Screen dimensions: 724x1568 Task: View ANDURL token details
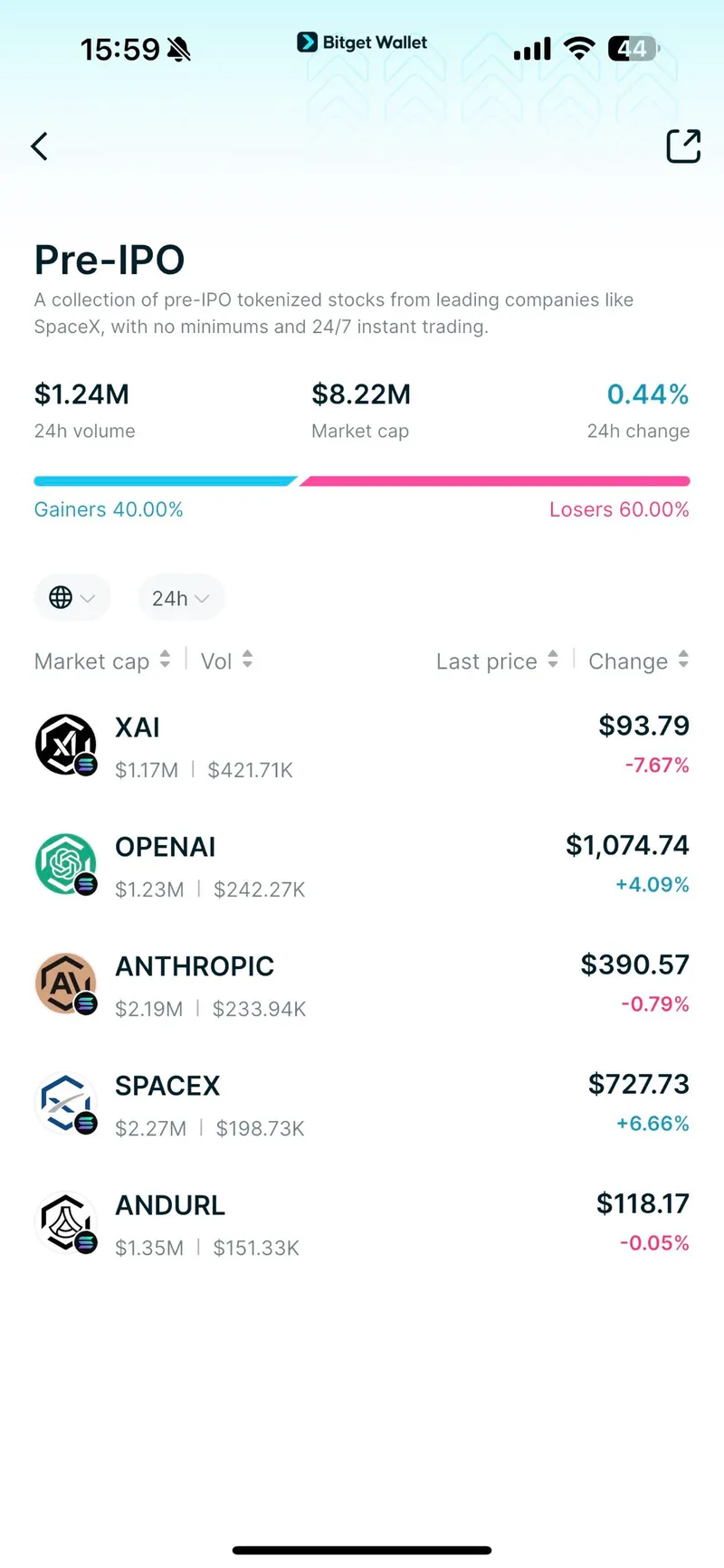pyautogui.click(x=362, y=1223)
